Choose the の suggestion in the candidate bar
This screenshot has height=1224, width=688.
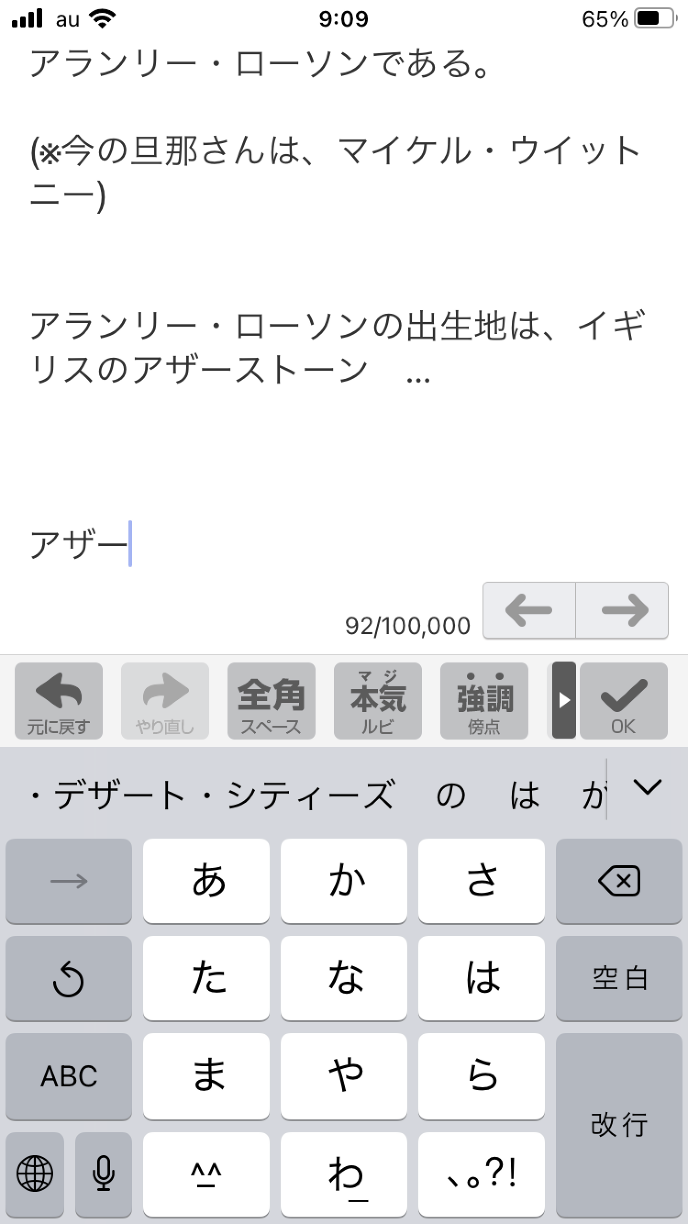point(451,795)
